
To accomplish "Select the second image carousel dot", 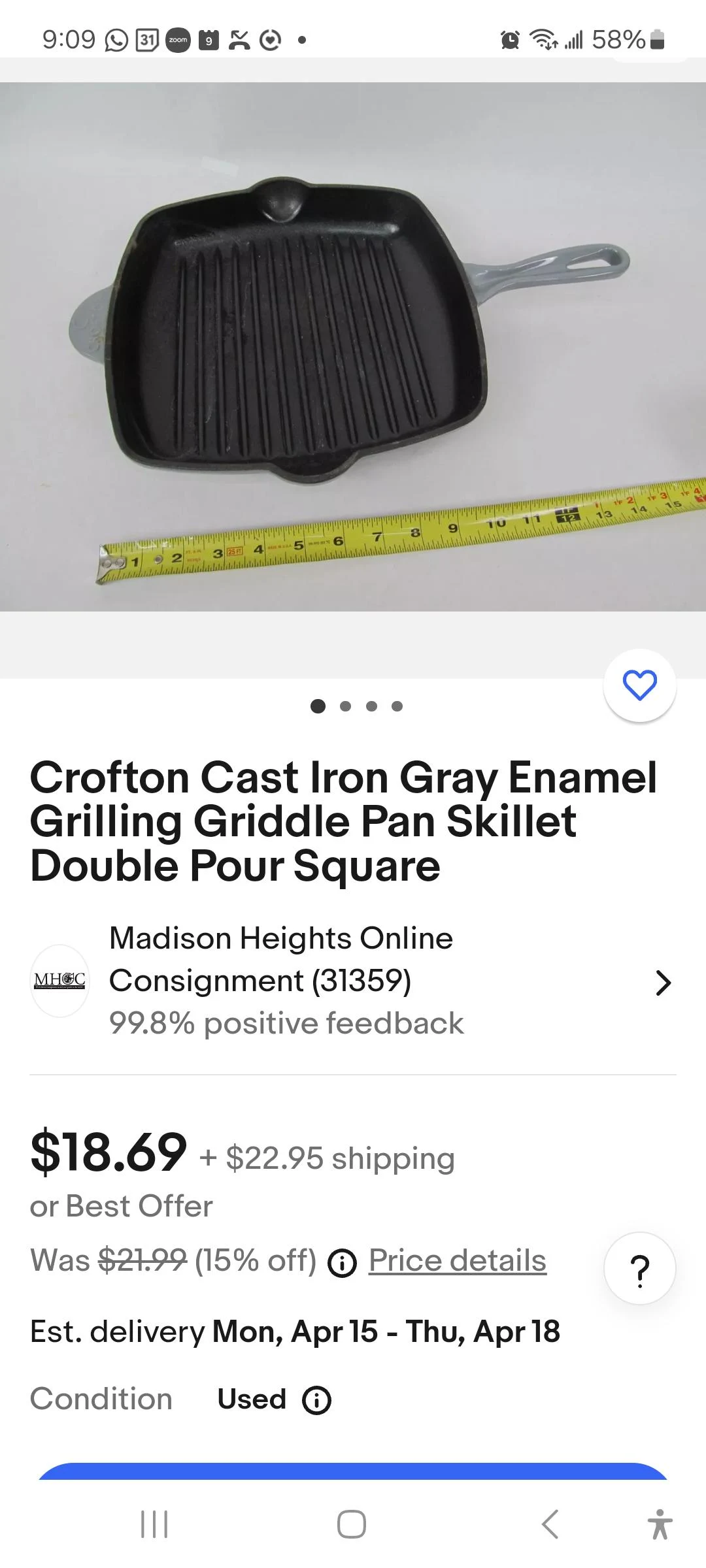I will point(345,706).
